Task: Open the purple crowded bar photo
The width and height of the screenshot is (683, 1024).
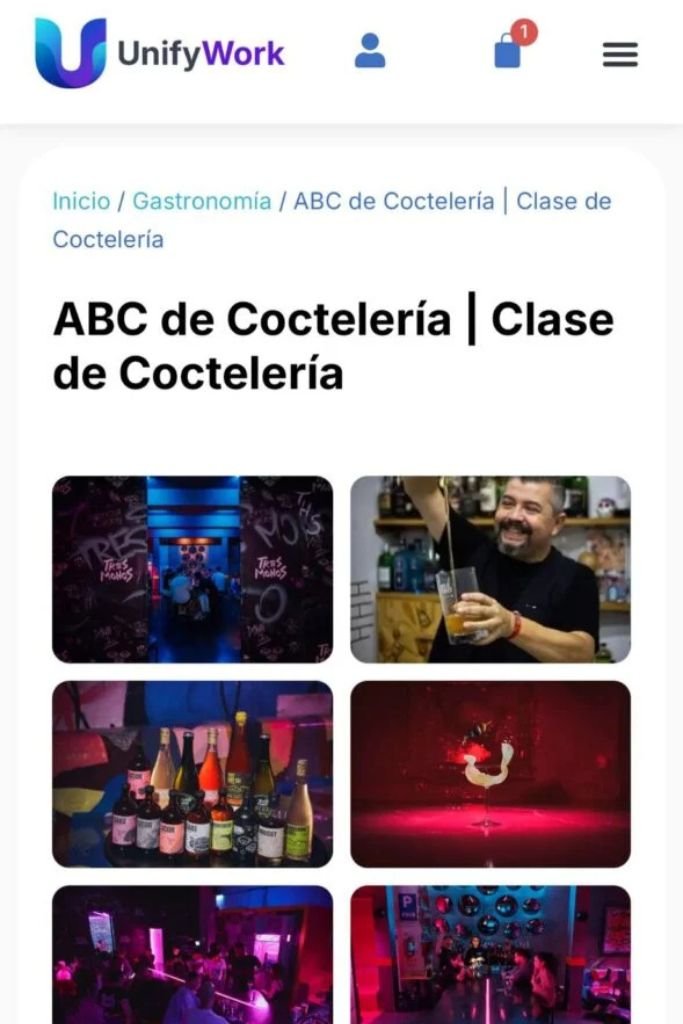Action: (x=192, y=955)
